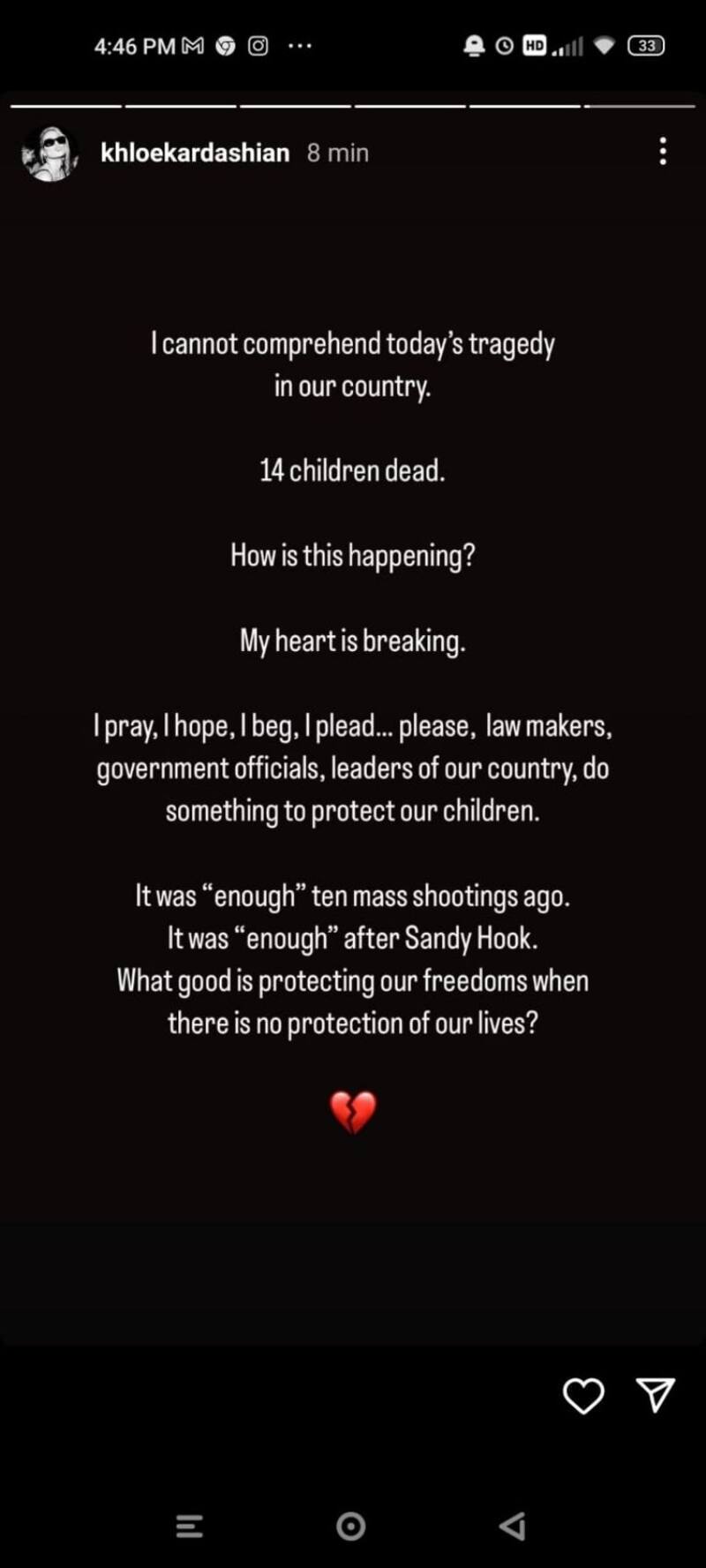This screenshot has width=706, height=1568.
Task: Go to the home screen
Action: coord(351,1526)
